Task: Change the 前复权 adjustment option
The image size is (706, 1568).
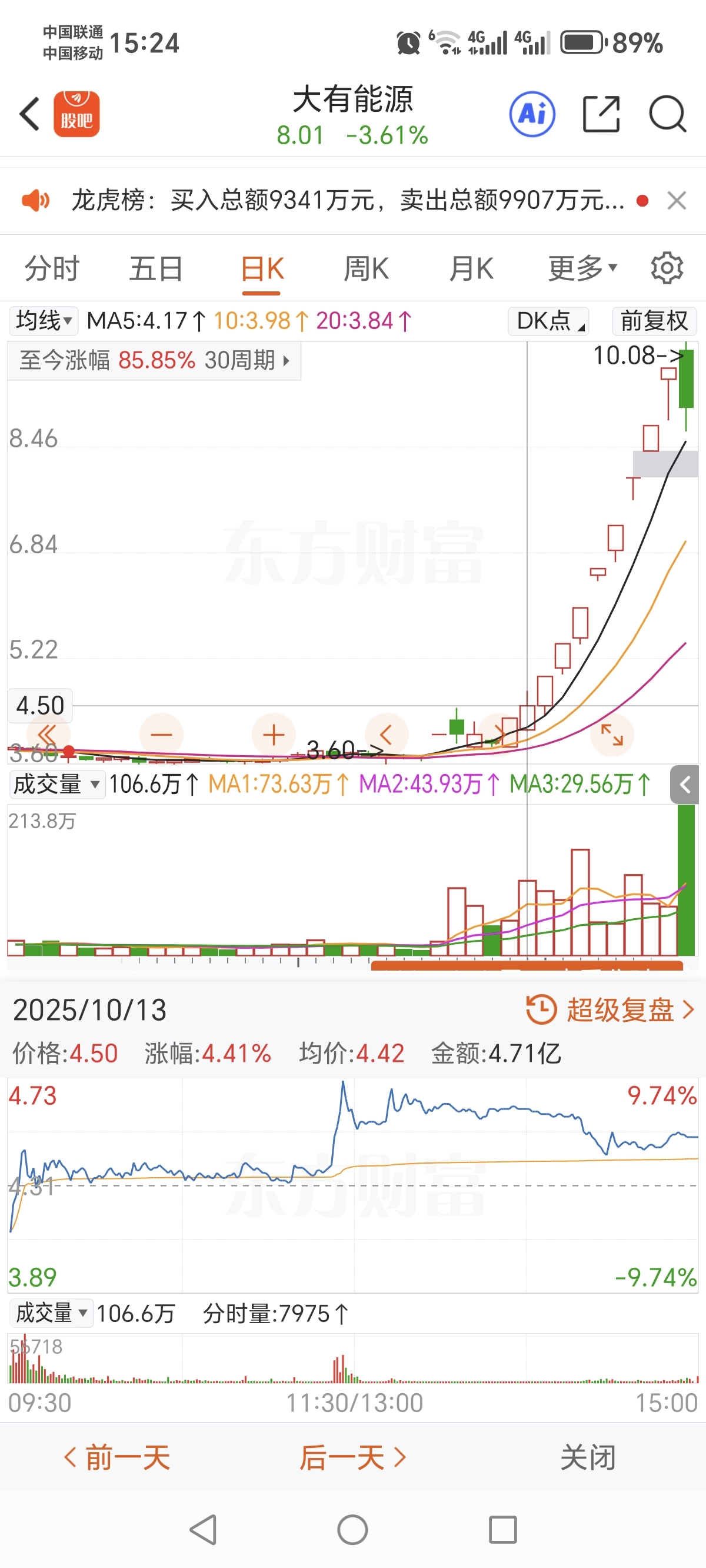Action: click(x=654, y=320)
